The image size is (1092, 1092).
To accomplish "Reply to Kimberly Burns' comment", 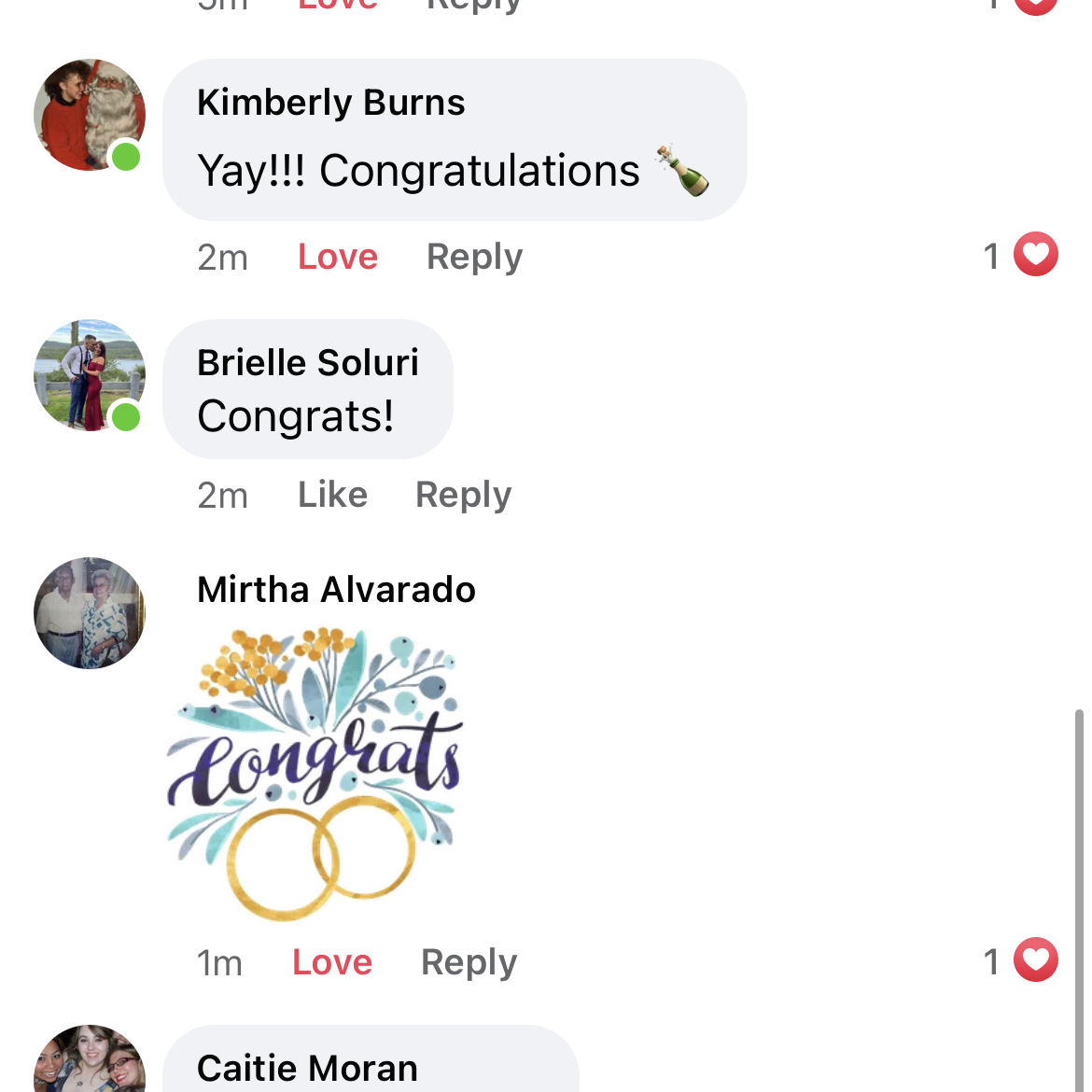I will coord(474,257).
